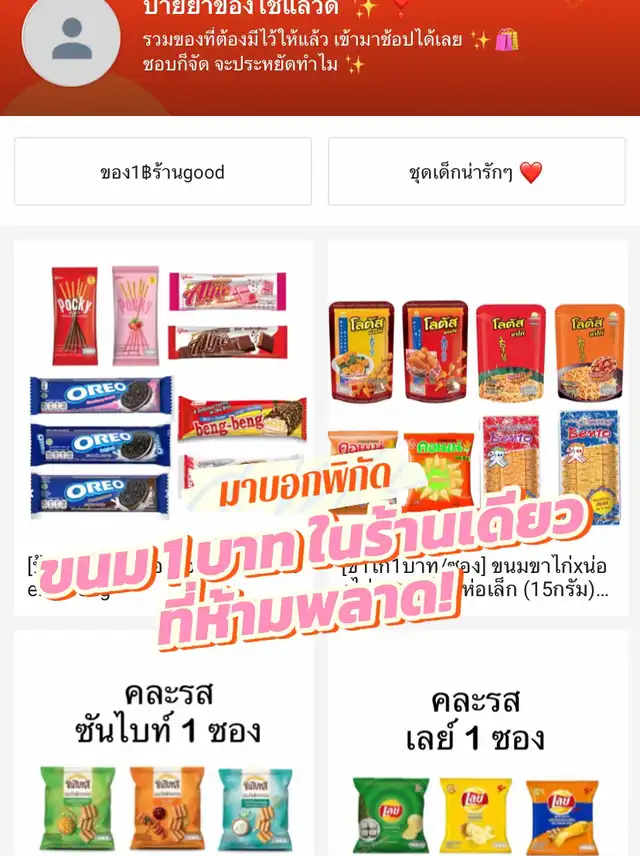This screenshot has height=856, width=640.
Task: Open the ของ1฿ร้านgood collection button
Action: tap(162, 172)
